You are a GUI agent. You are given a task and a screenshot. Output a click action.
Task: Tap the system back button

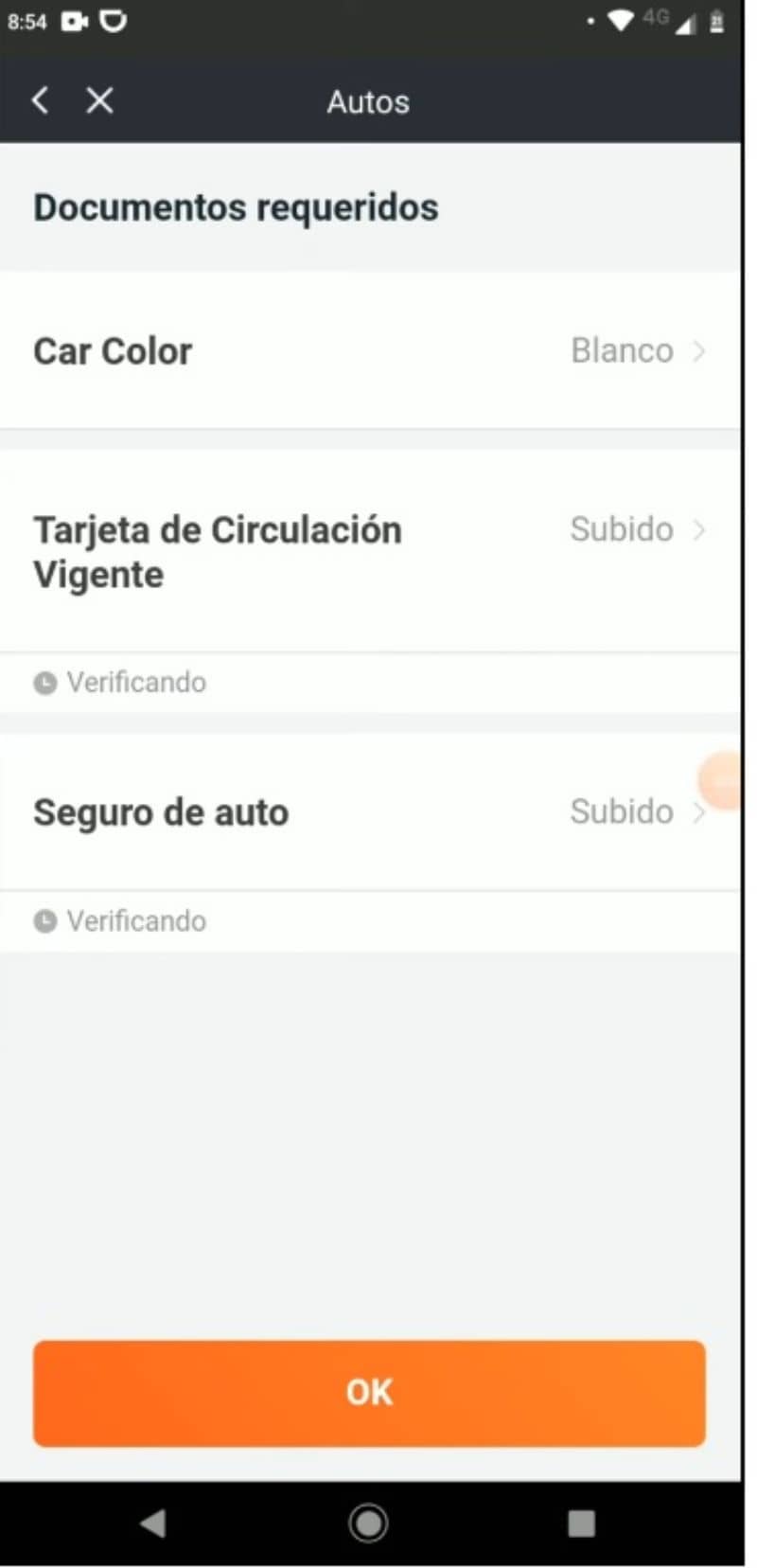(152, 1523)
